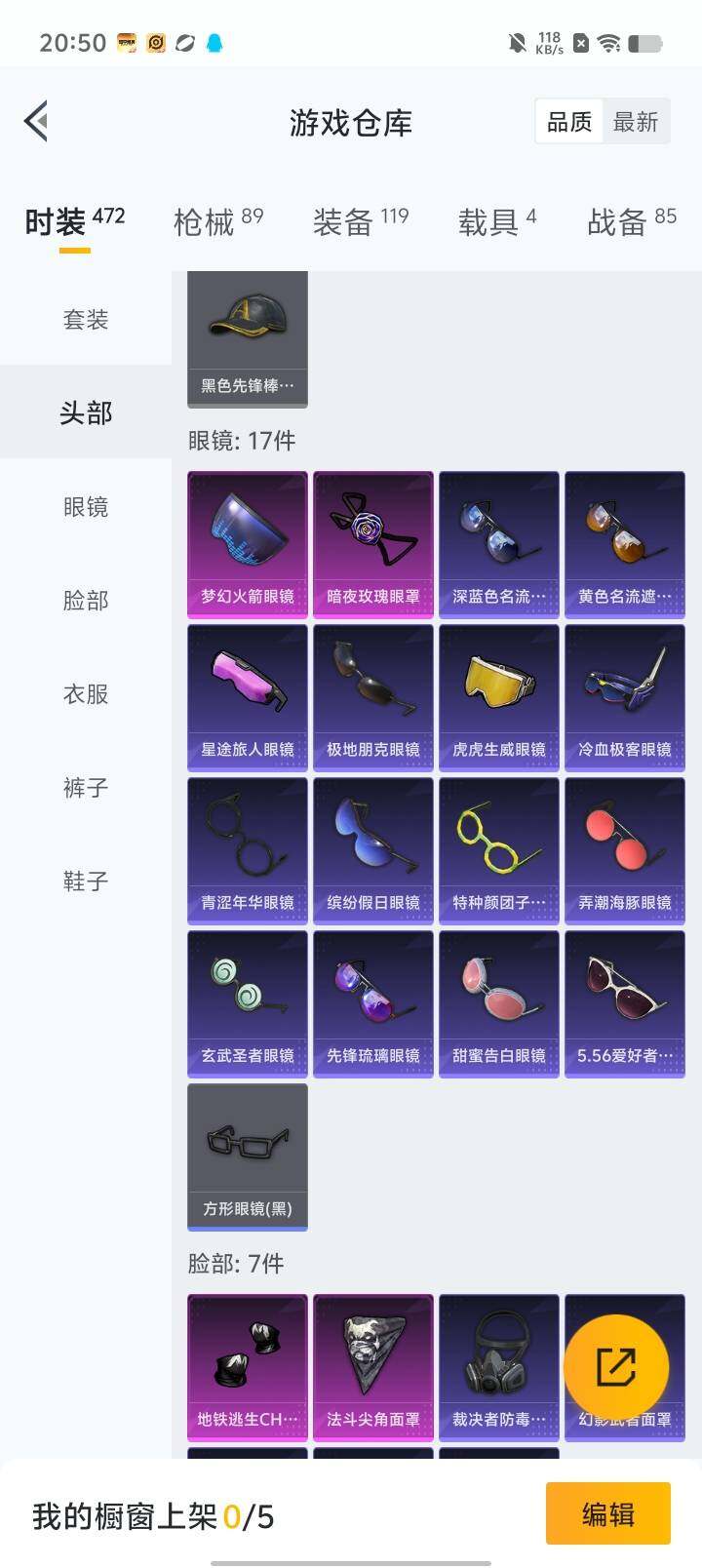The width and height of the screenshot is (702, 1568).
Task: Select the 裤子 side category
Action: tap(86, 787)
